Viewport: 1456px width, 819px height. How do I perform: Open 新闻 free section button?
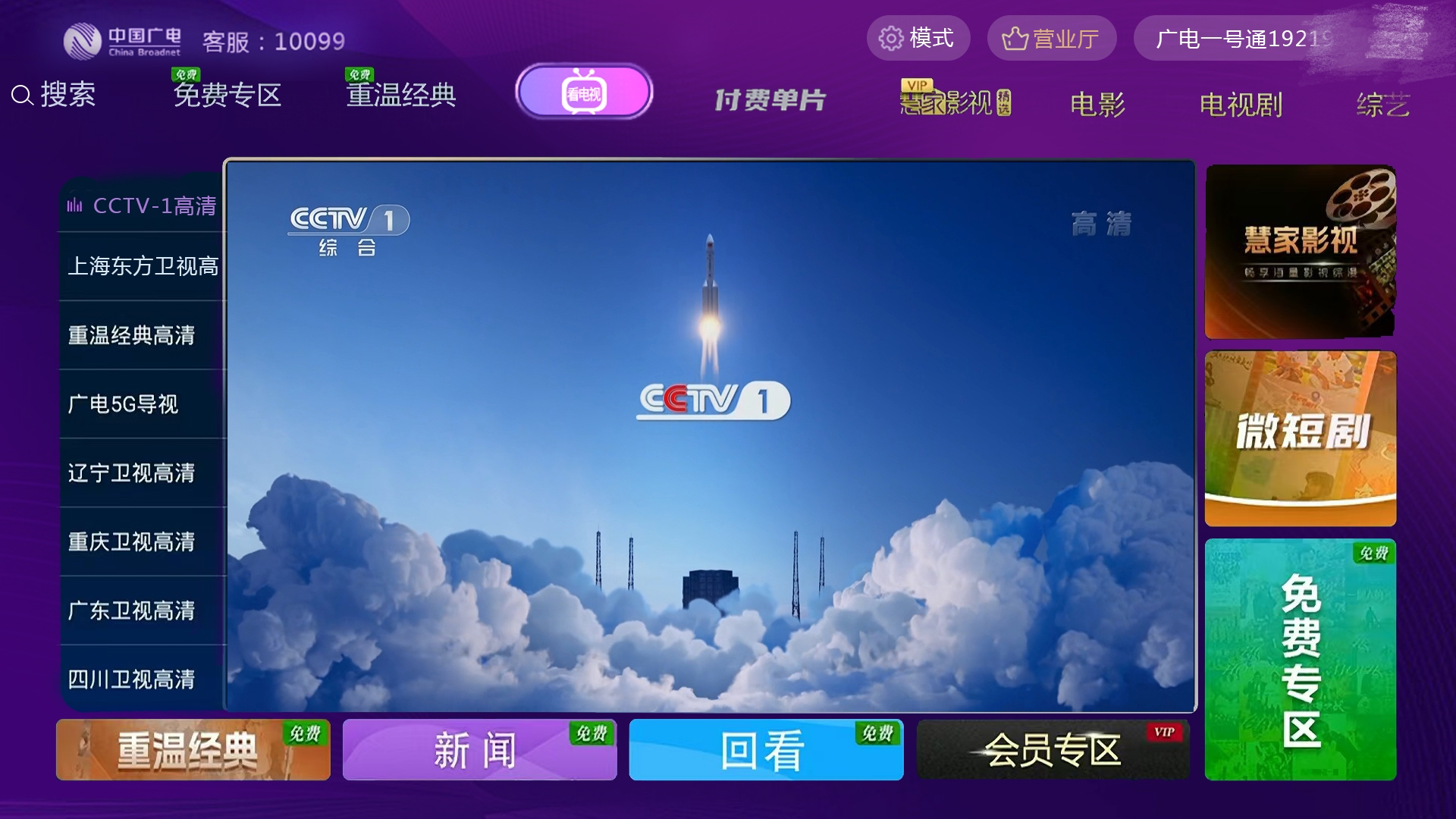pyautogui.click(x=479, y=750)
